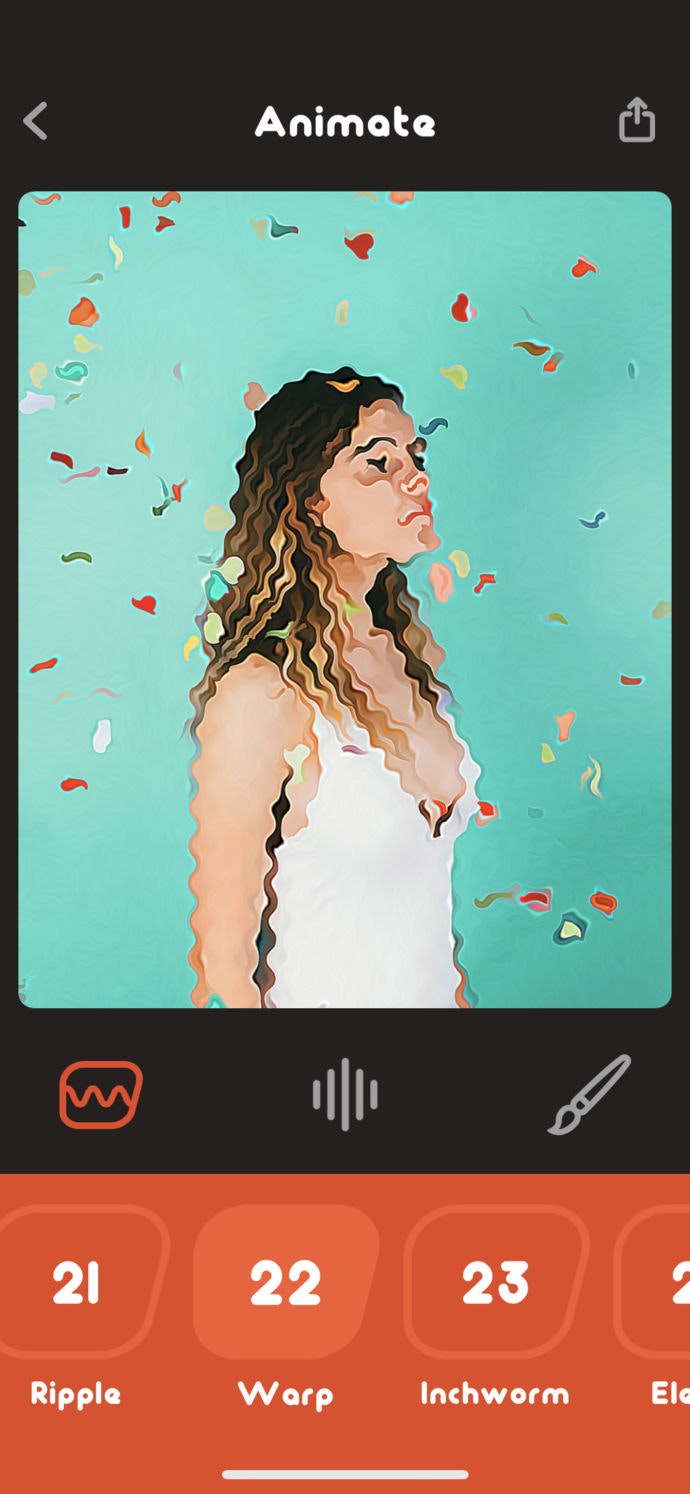This screenshot has height=1494, width=690.
Task: Switch to the audio waveform tab
Action: 345,1094
